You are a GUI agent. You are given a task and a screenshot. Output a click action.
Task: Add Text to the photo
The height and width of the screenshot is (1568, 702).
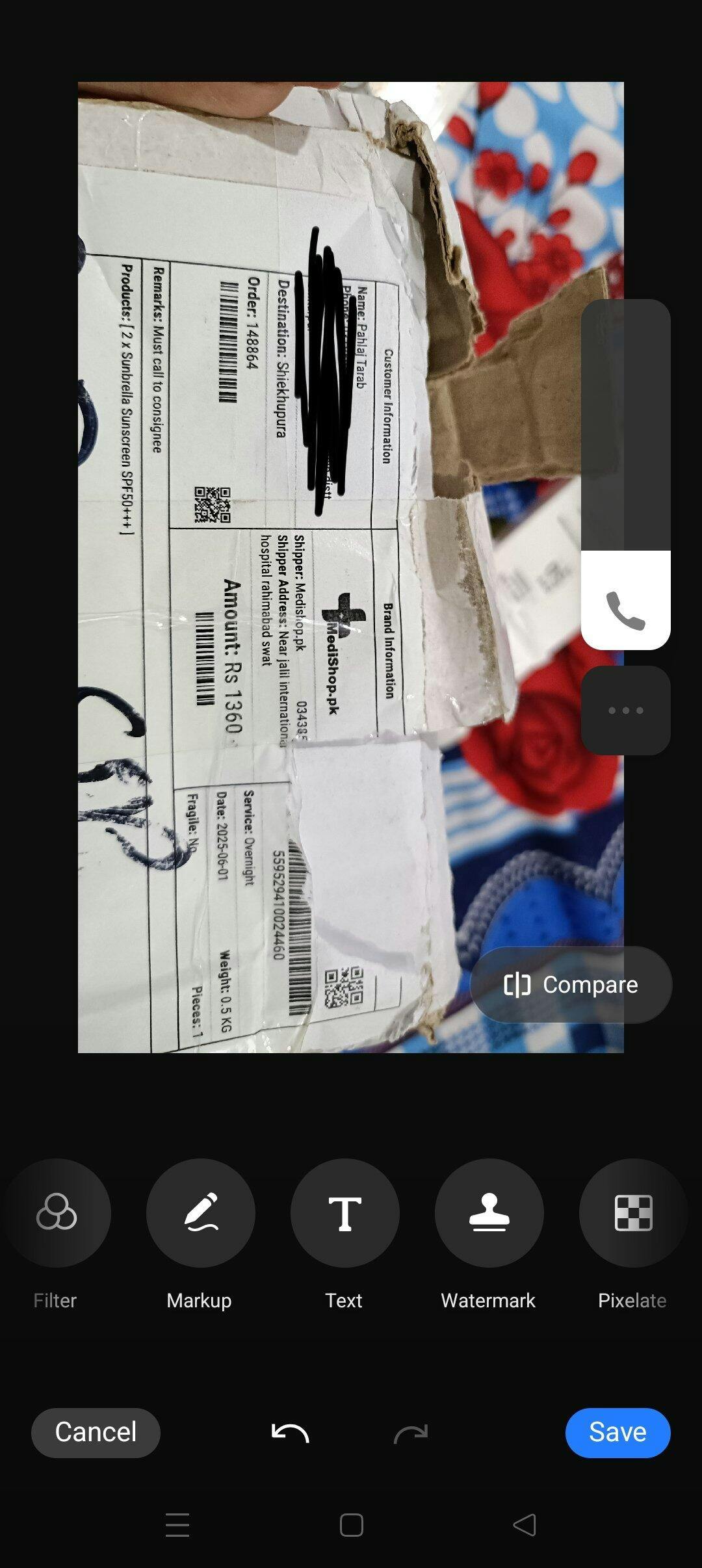(344, 1213)
